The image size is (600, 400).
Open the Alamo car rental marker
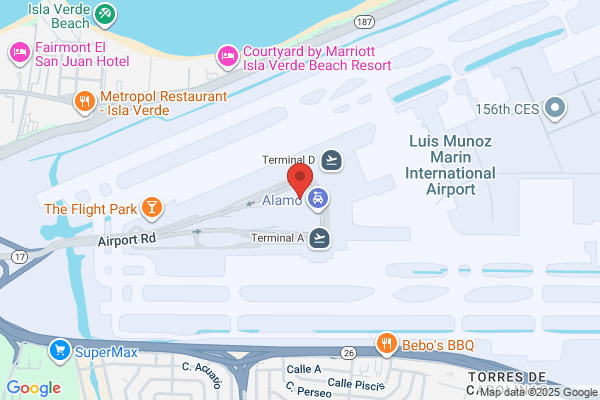point(318,199)
